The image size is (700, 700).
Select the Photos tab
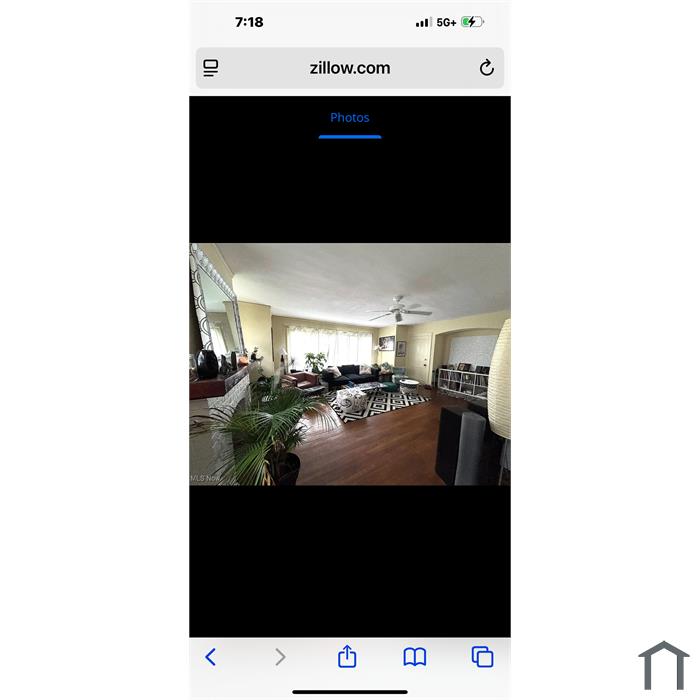tap(350, 118)
